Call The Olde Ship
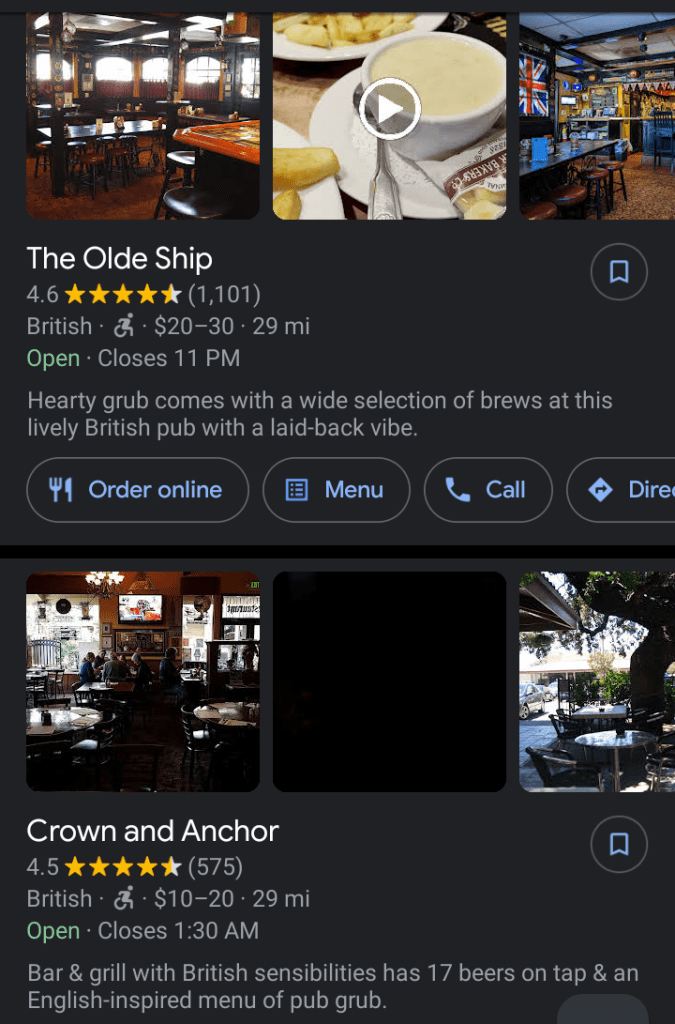Image resolution: width=675 pixels, height=1024 pixels. pos(487,490)
